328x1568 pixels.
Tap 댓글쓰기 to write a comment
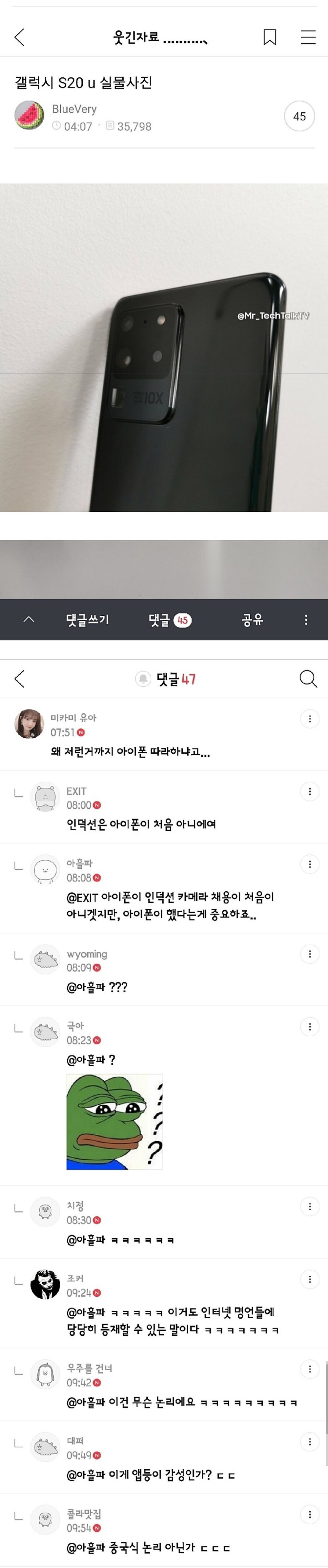click(87, 620)
